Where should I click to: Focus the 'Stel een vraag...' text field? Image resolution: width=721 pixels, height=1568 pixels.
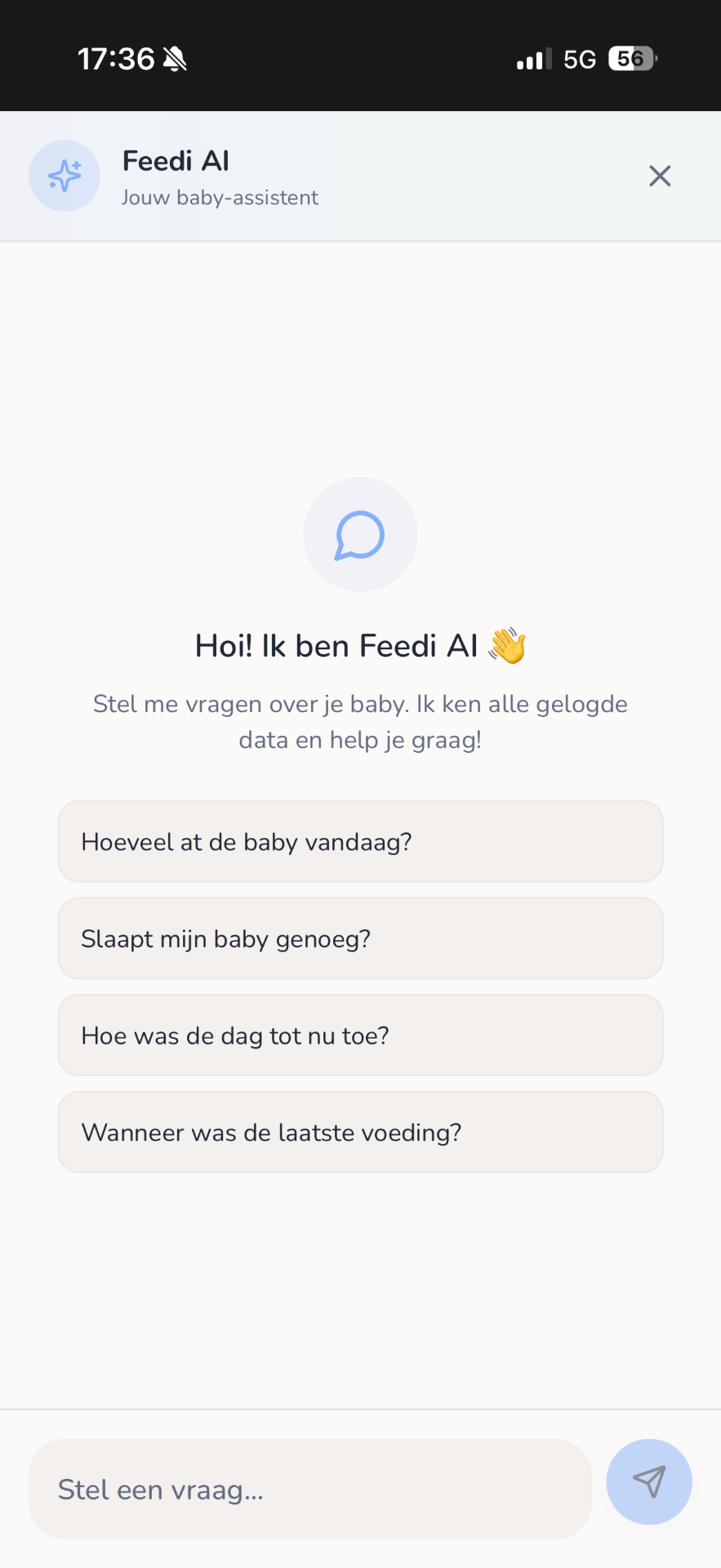coord(310,1490)
